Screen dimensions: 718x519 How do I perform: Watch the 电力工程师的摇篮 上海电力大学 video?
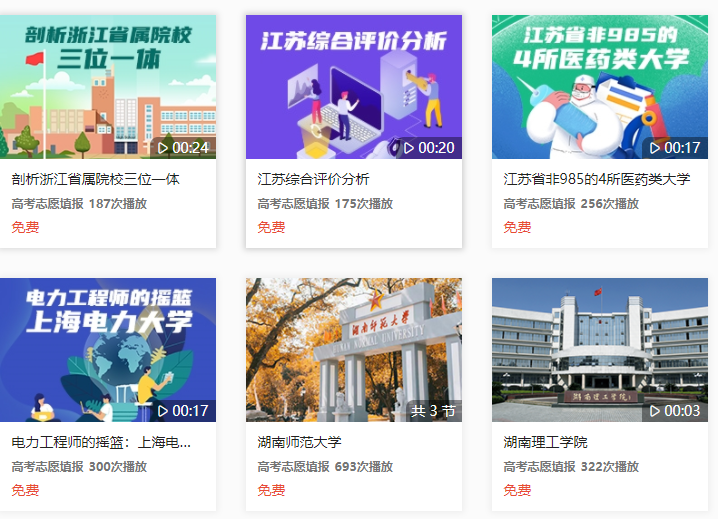(x=107, y=350)
